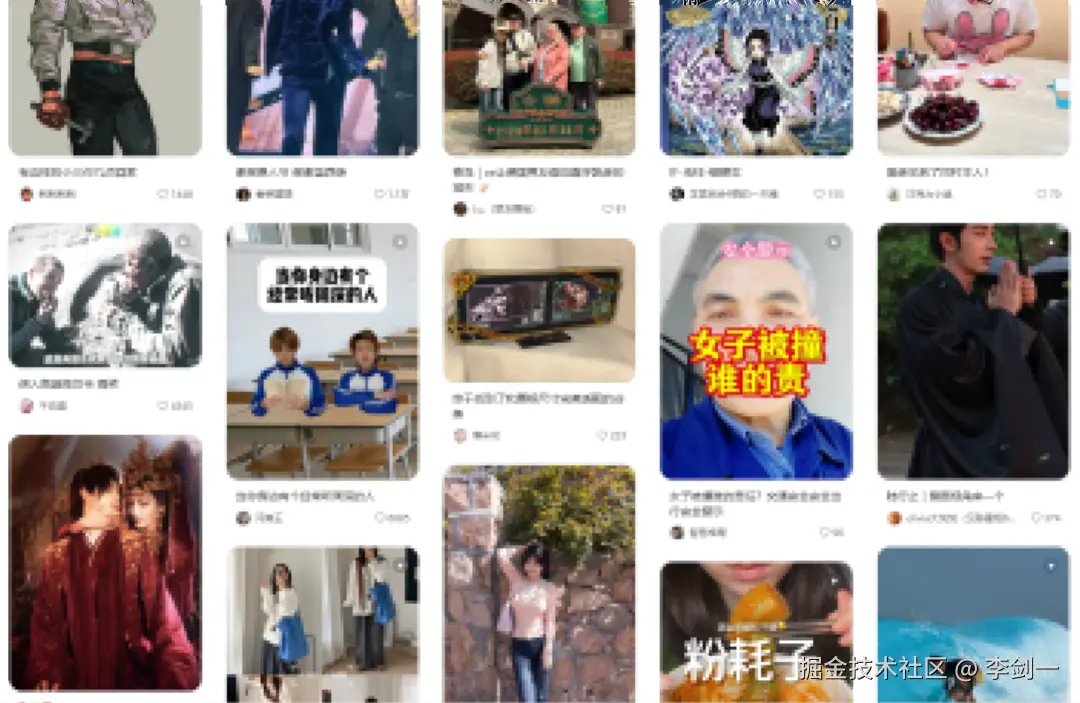Open the woman by the stone wall photo
The width and height of the screenshot is (1080, 703).
coord(539,583)
